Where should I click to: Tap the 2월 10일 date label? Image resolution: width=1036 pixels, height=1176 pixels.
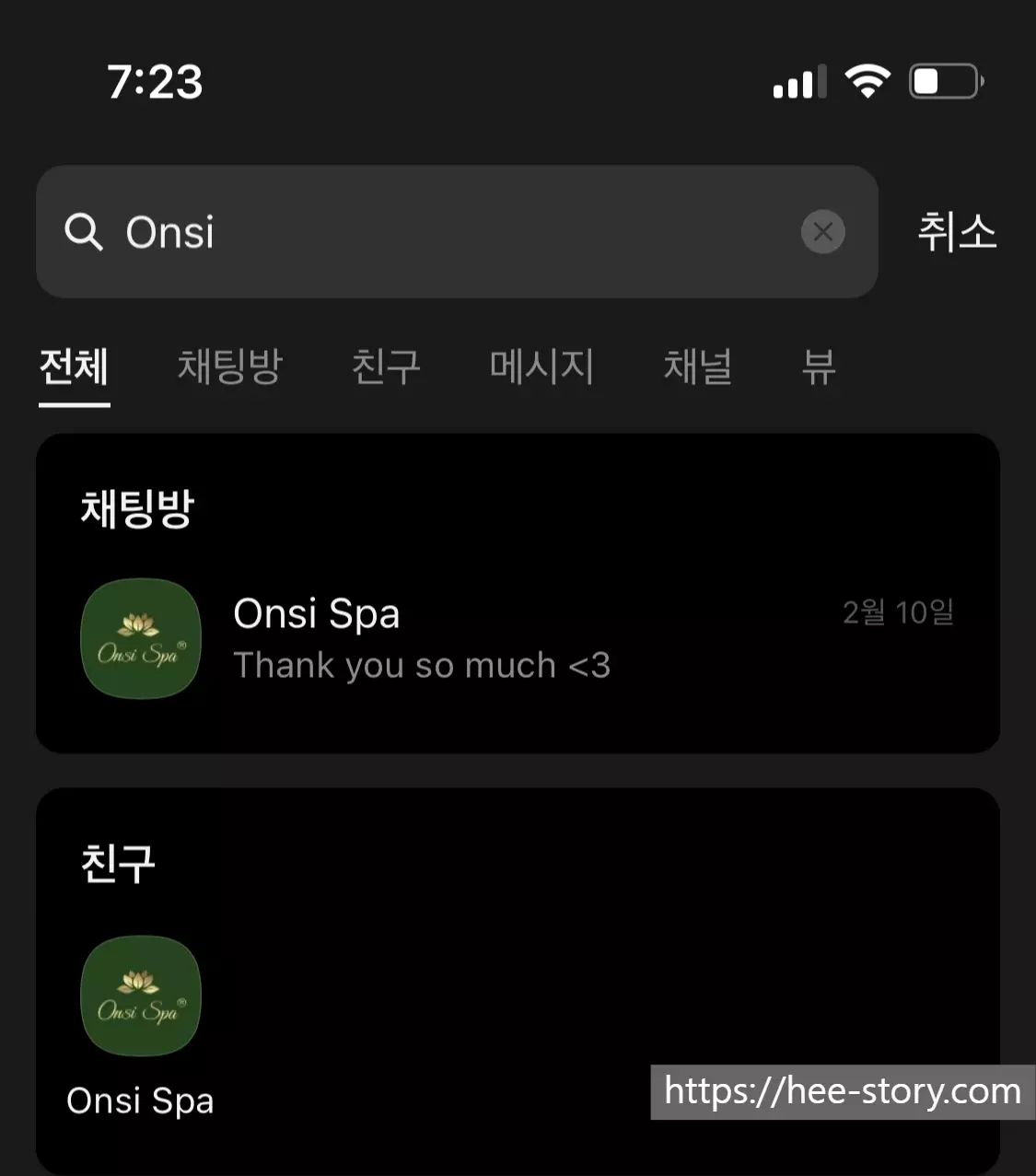click(x=898, y=611)
